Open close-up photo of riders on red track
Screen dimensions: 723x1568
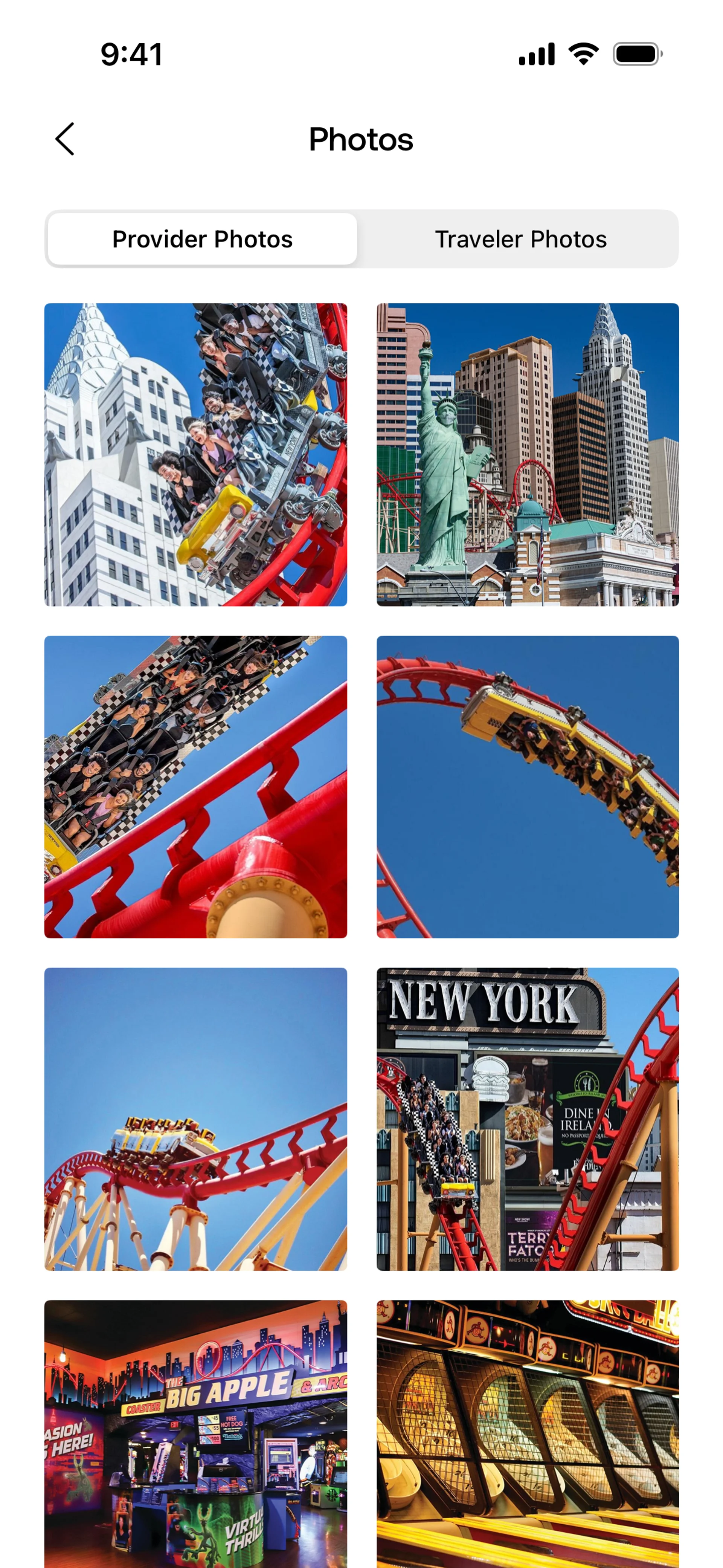click(195, 786)
